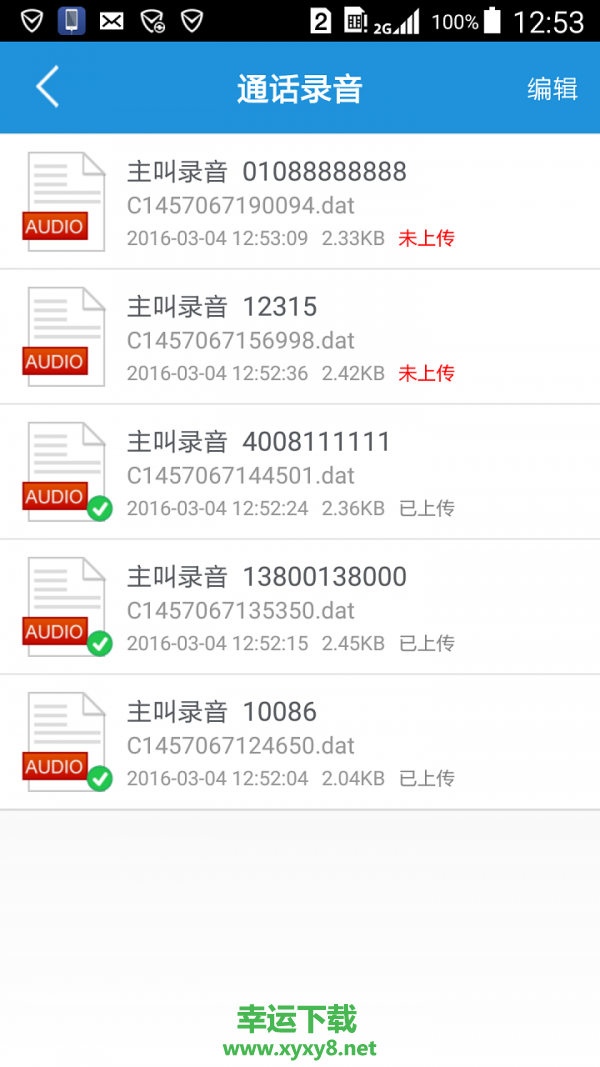This screenshot has height=1067, width=600.
Task: Open the recording for 4008111111
Action: [x=300, y=473]
